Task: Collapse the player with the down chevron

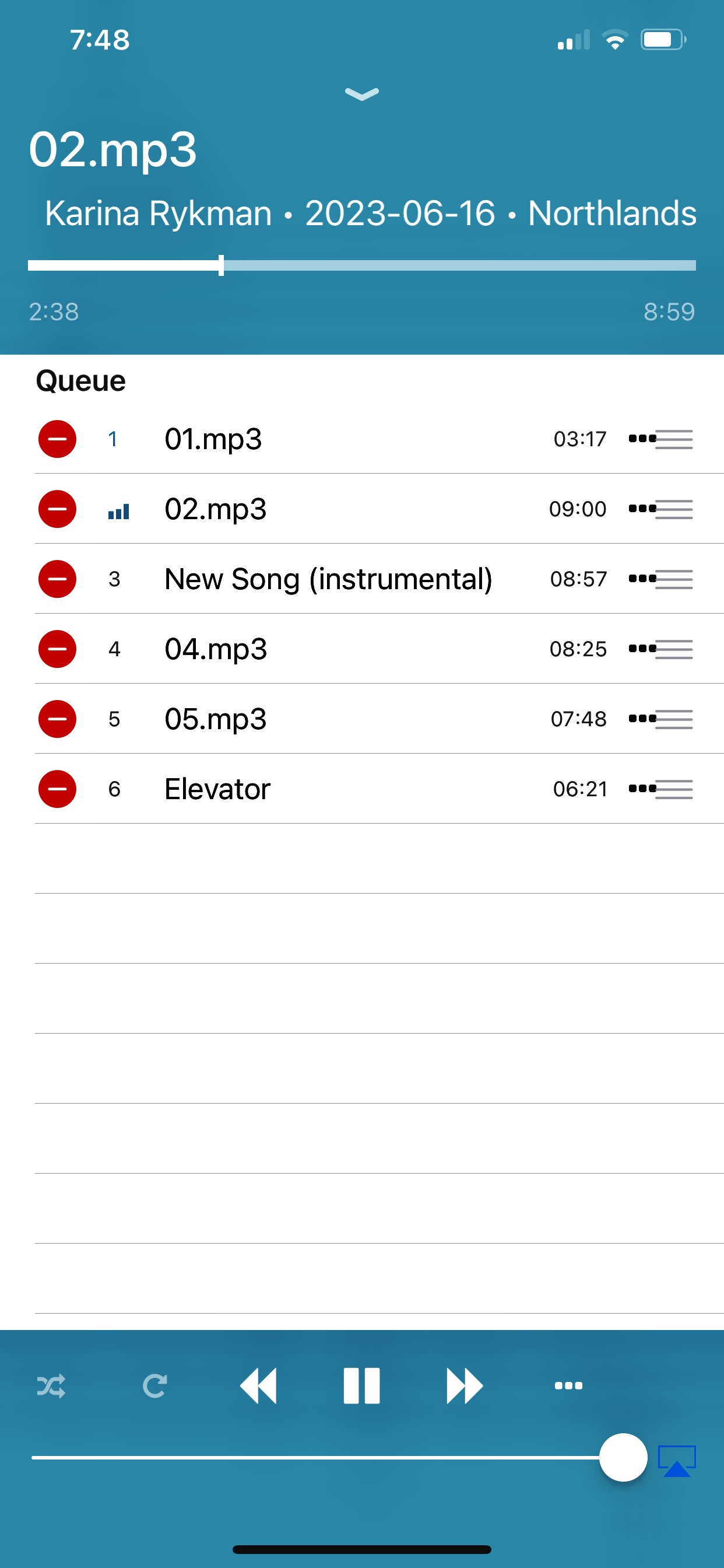Action: 361,94
